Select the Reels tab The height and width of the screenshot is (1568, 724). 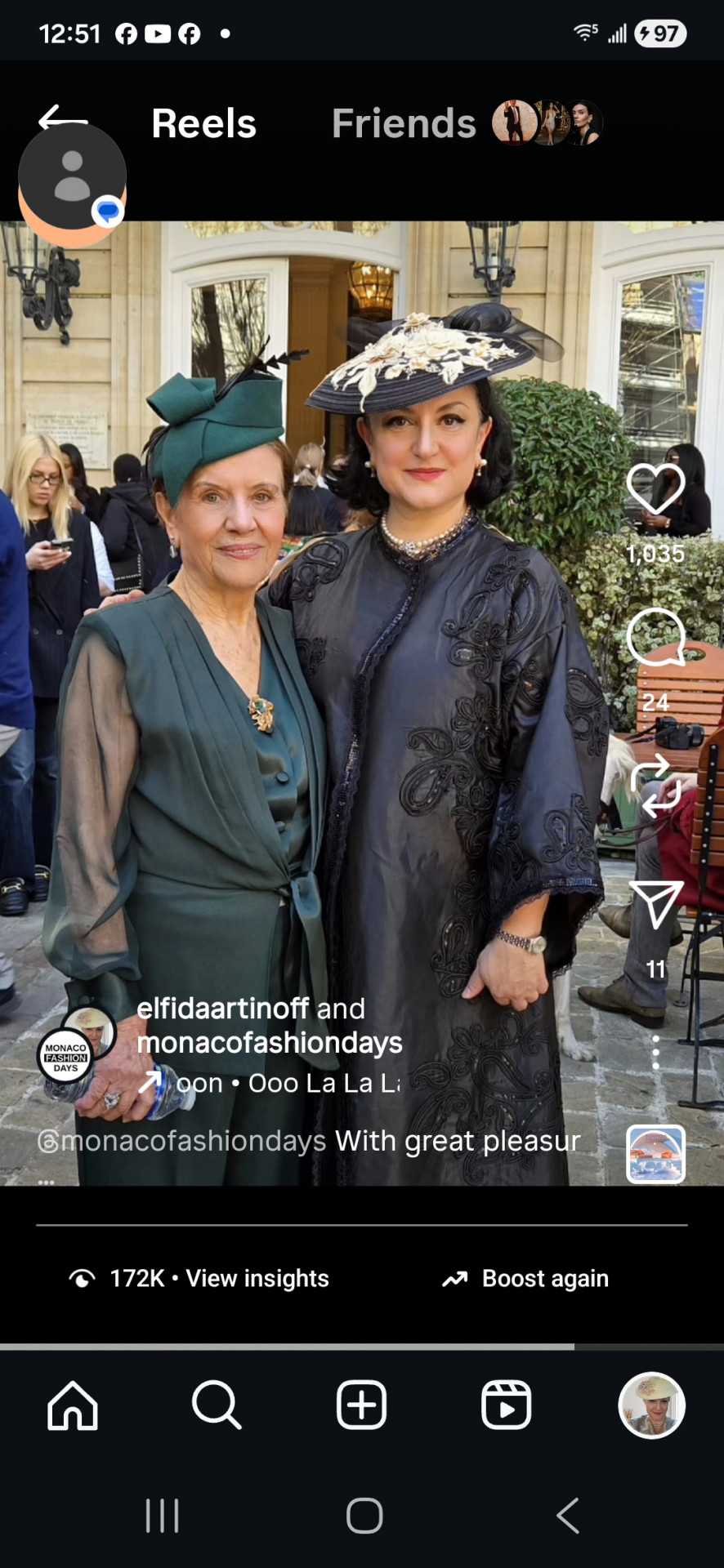pyautogui.click(x=204, y=124)
